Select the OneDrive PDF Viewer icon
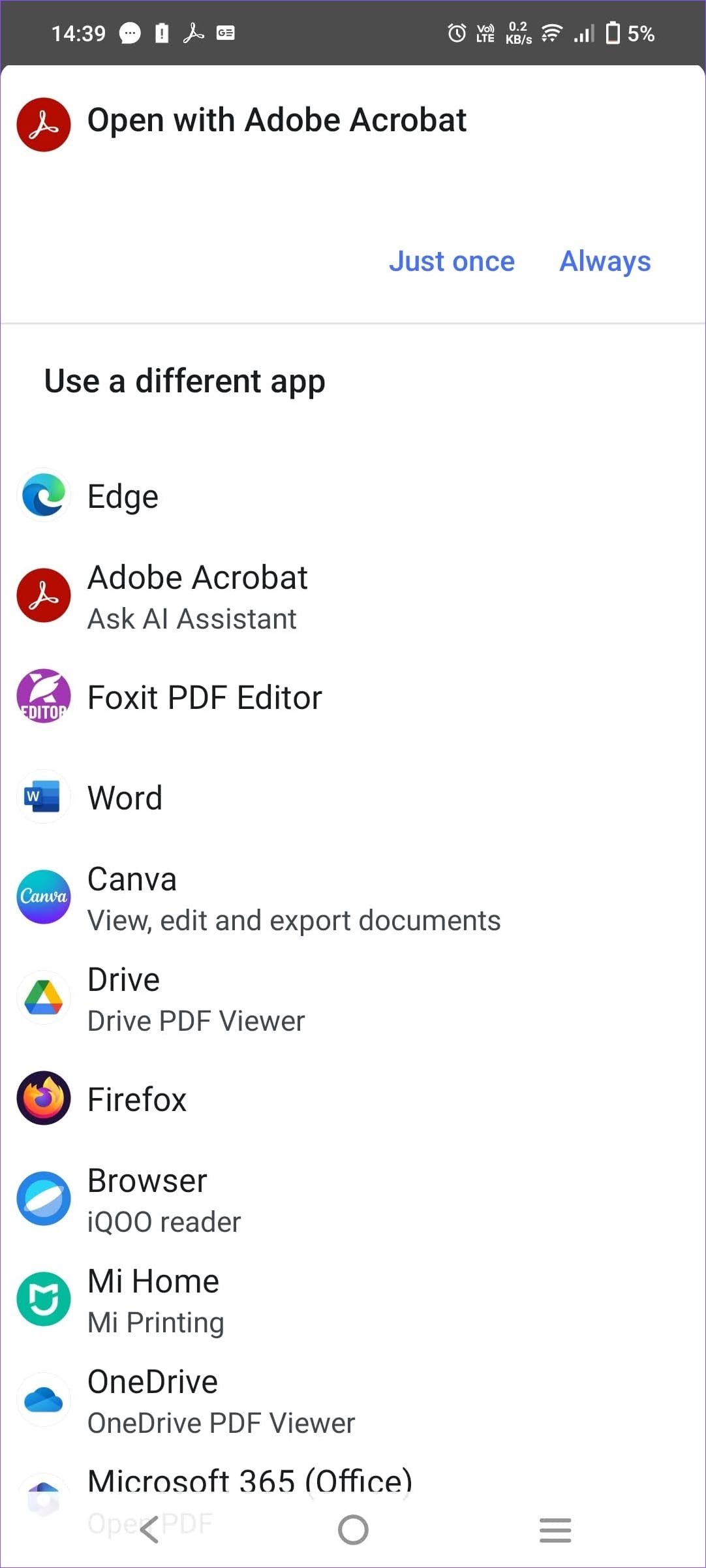Viewport: 706px width, 1568px height. click(43, 1400)
